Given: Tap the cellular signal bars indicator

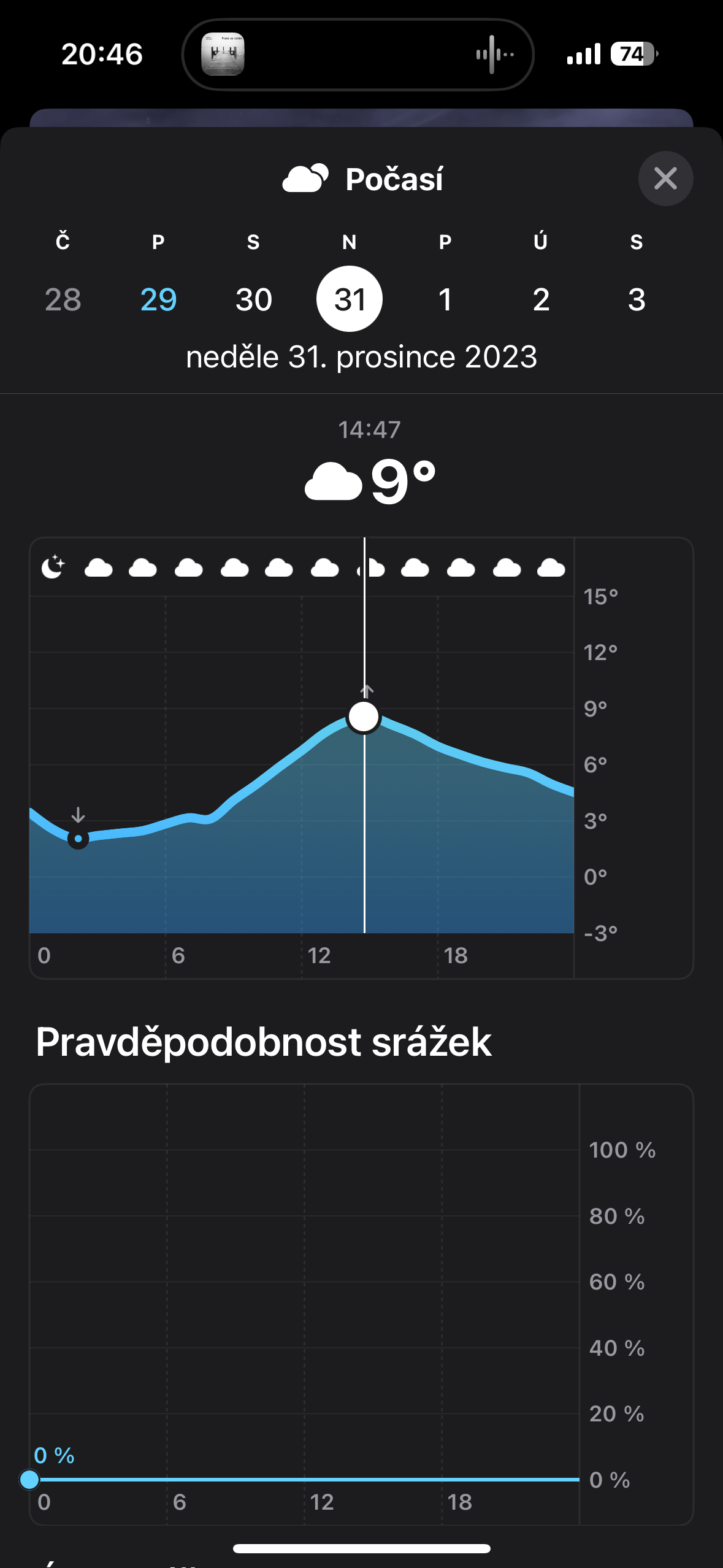Looking at the screenshot, I should coord(583,55).
